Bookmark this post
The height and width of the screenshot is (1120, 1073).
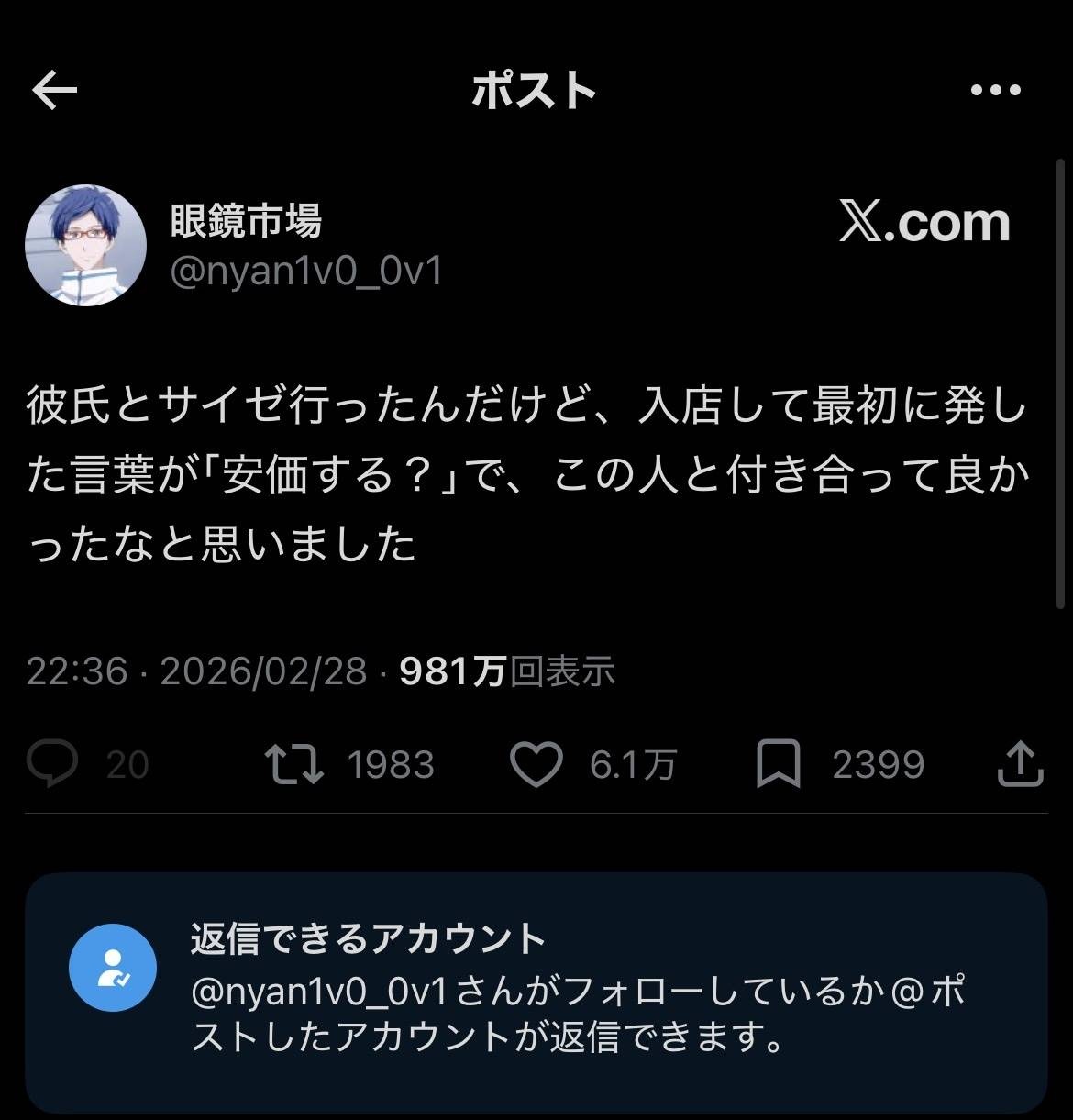pyautogui.click(x=779, y=764)
